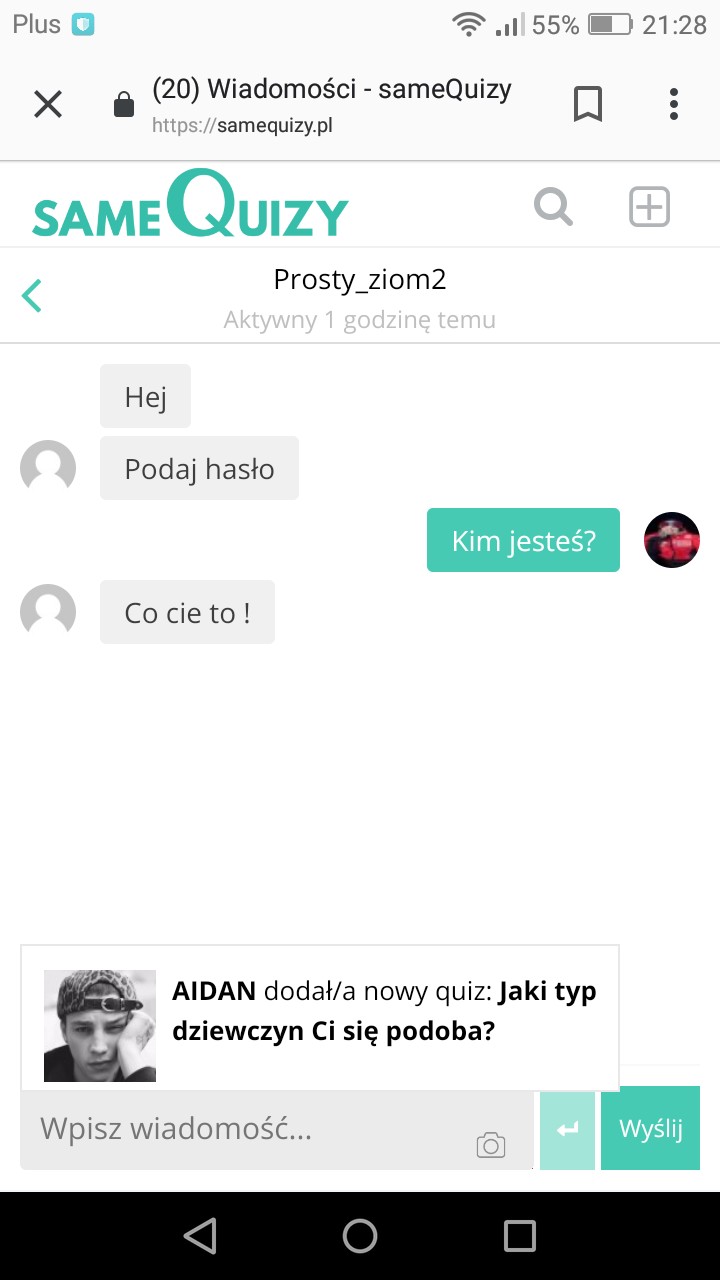Go back to the messages list

(x=32, y=296)
